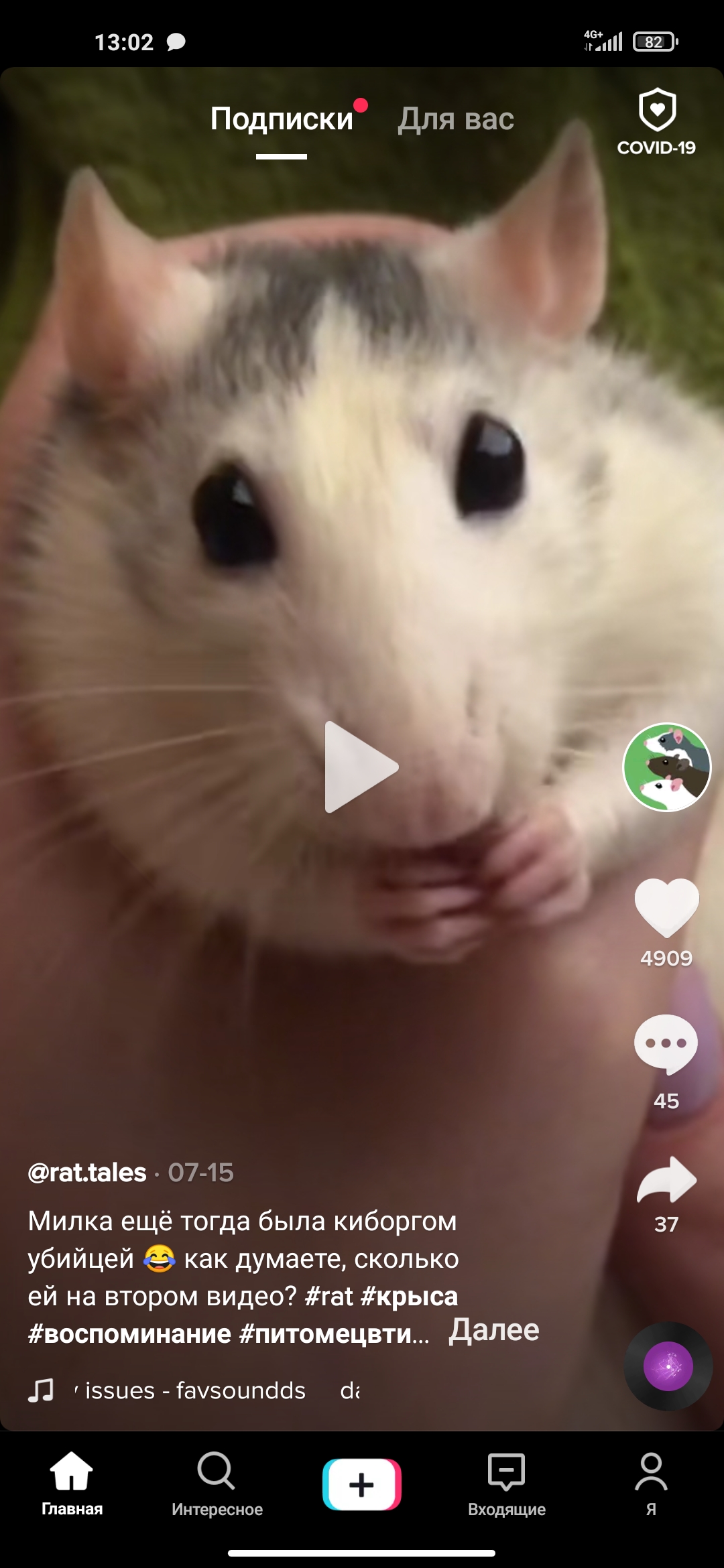Share this video via arrow icon
This screenshot has width=724, height=1568.
point(666,1181)
